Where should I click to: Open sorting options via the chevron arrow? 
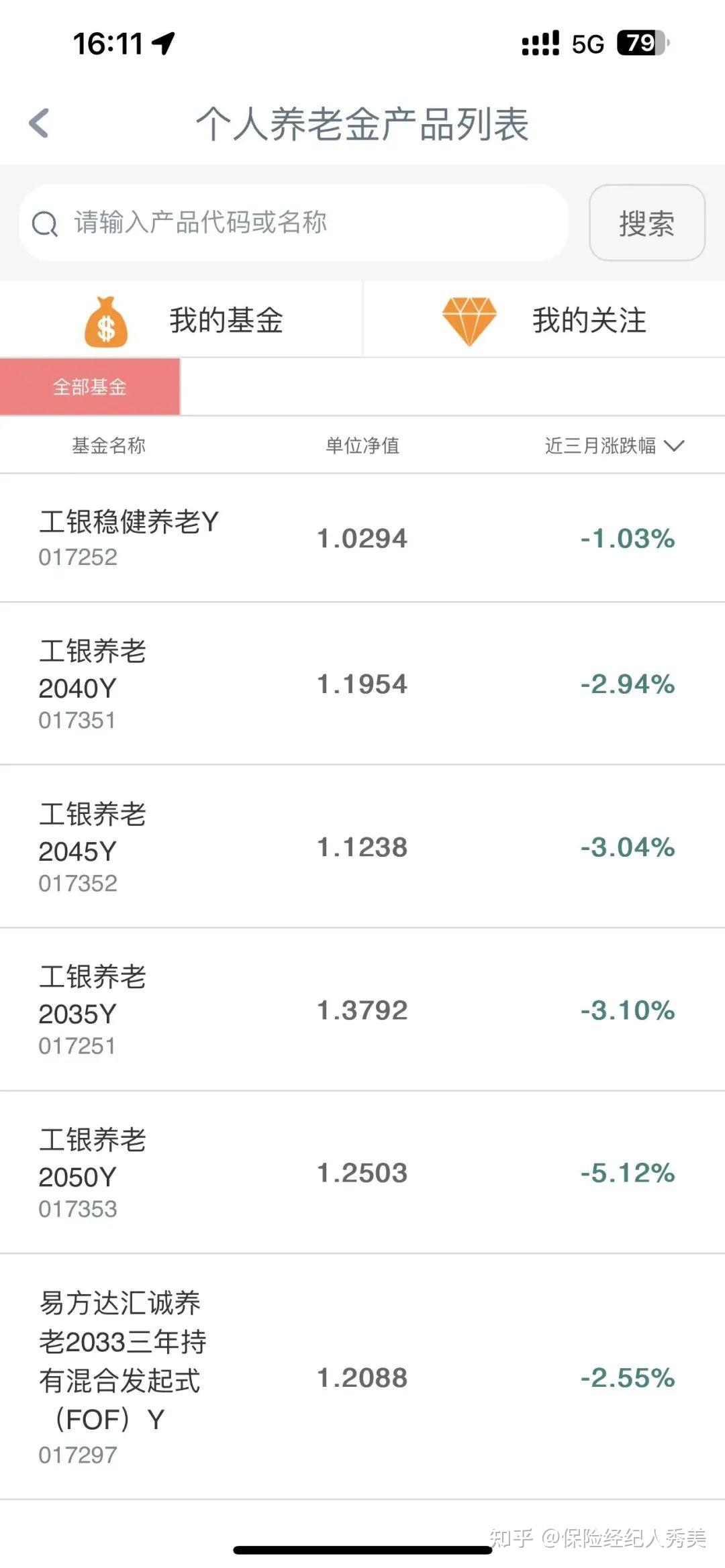click(x=676, y=445)
